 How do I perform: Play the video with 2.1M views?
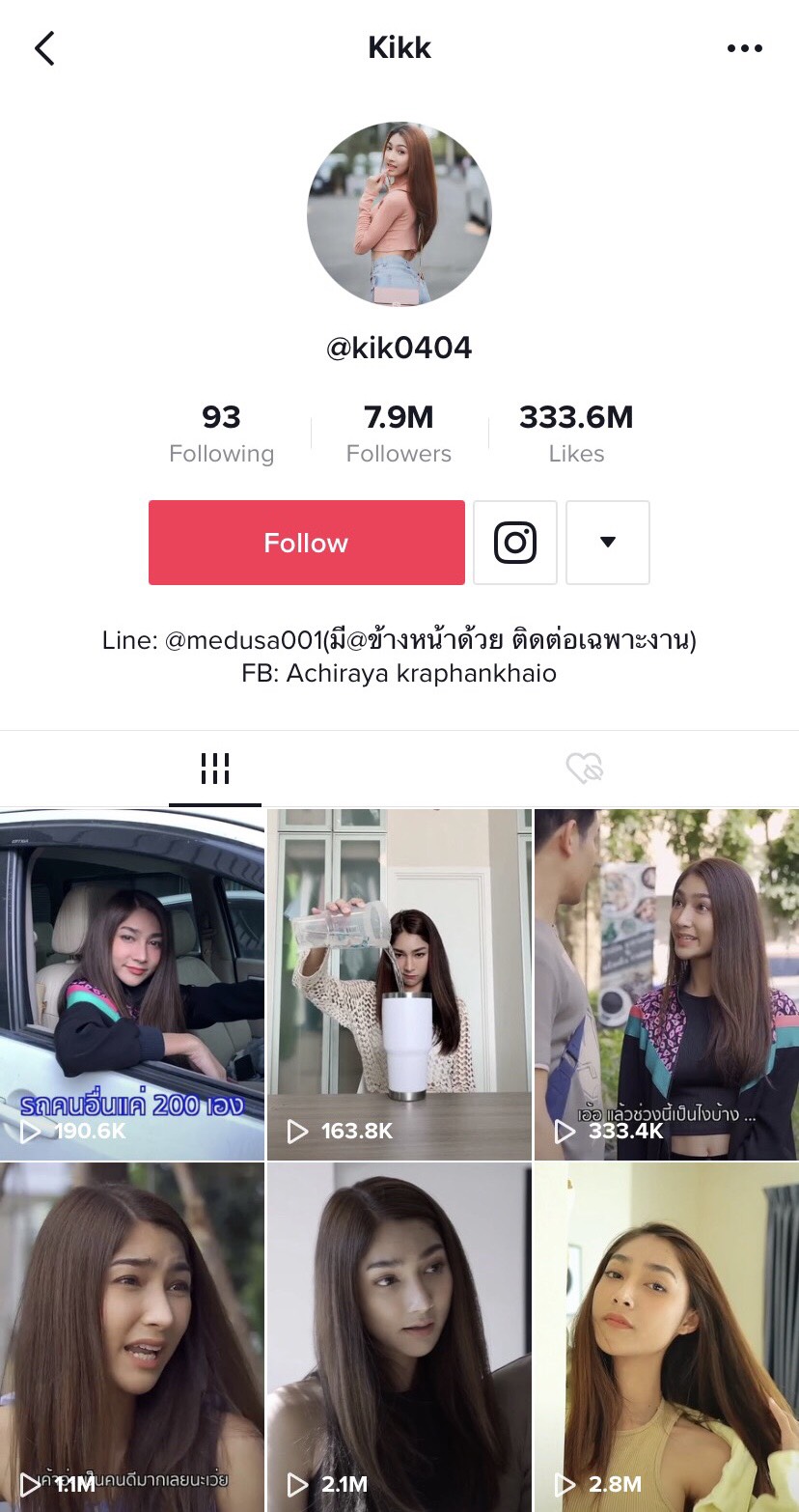coord(399,1337)
